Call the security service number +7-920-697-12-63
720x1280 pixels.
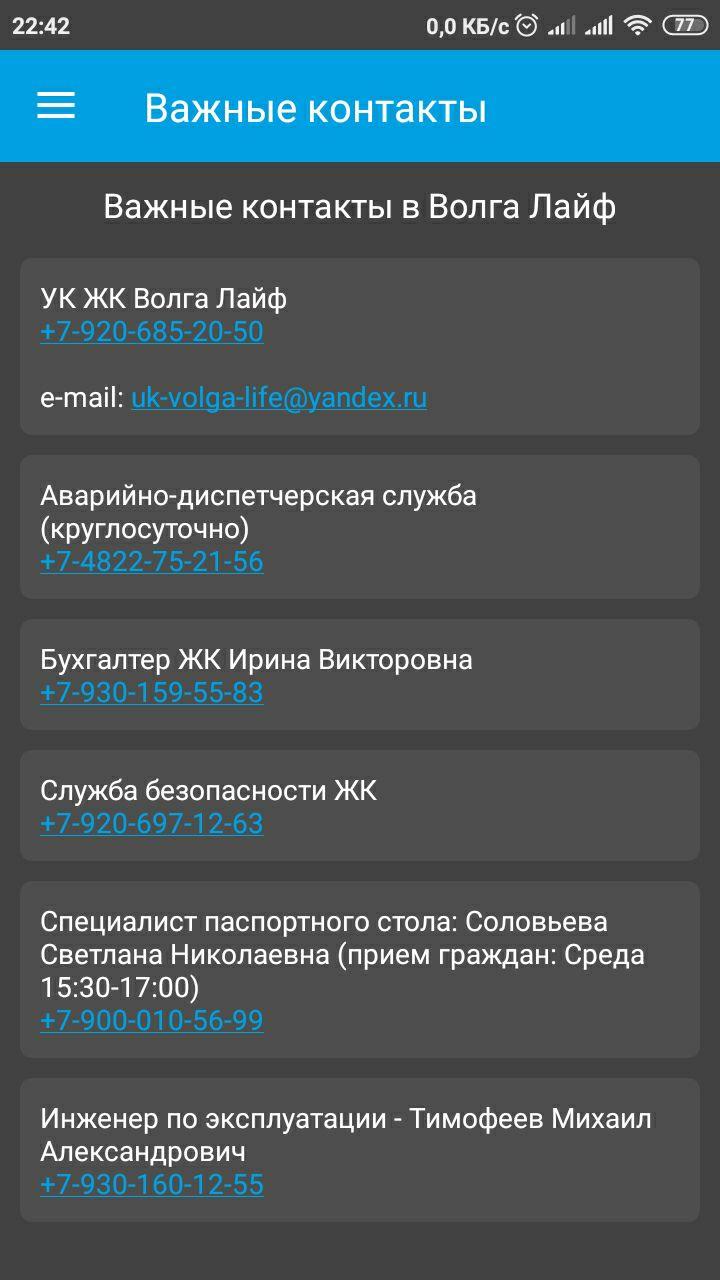[152, 824]
